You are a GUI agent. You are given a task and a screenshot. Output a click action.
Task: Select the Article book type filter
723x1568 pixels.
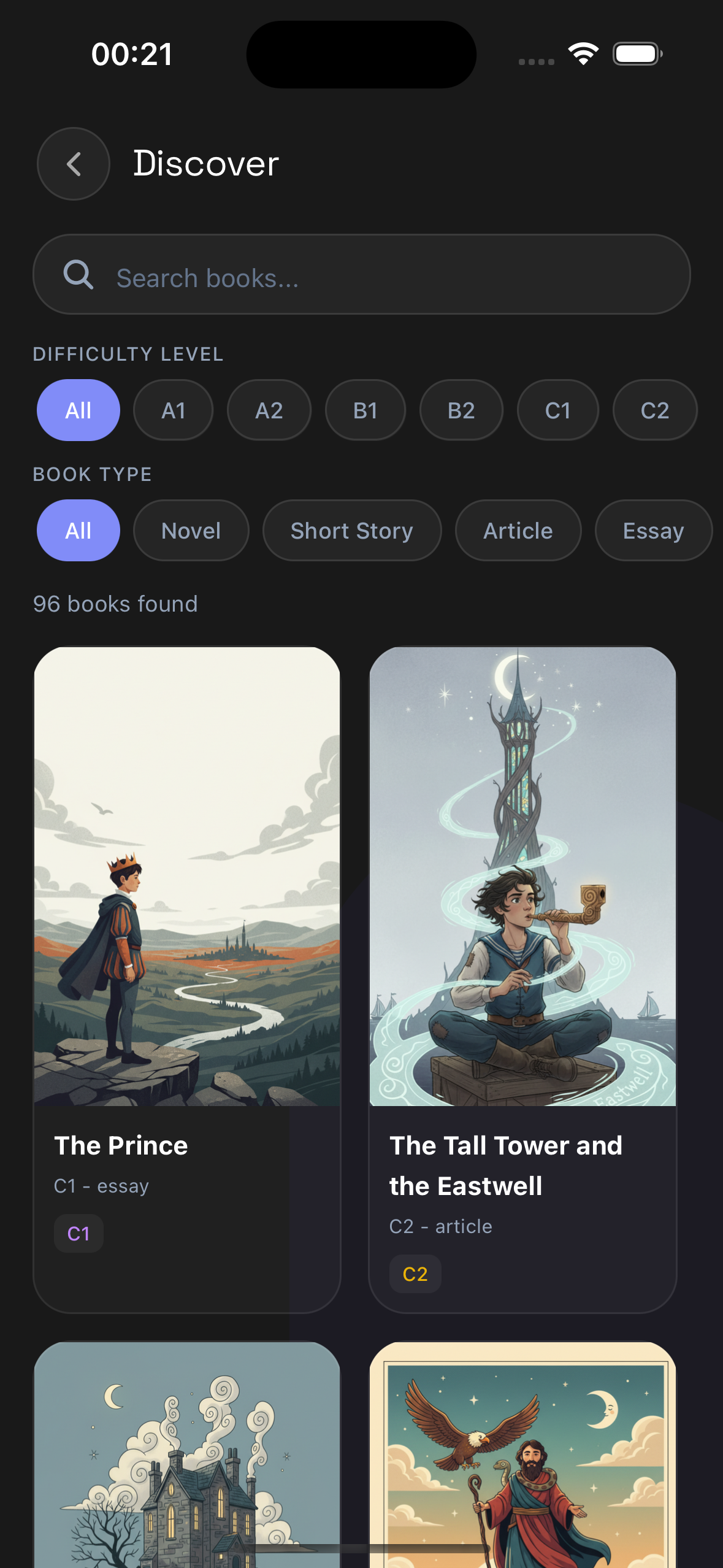coord(518,530)
